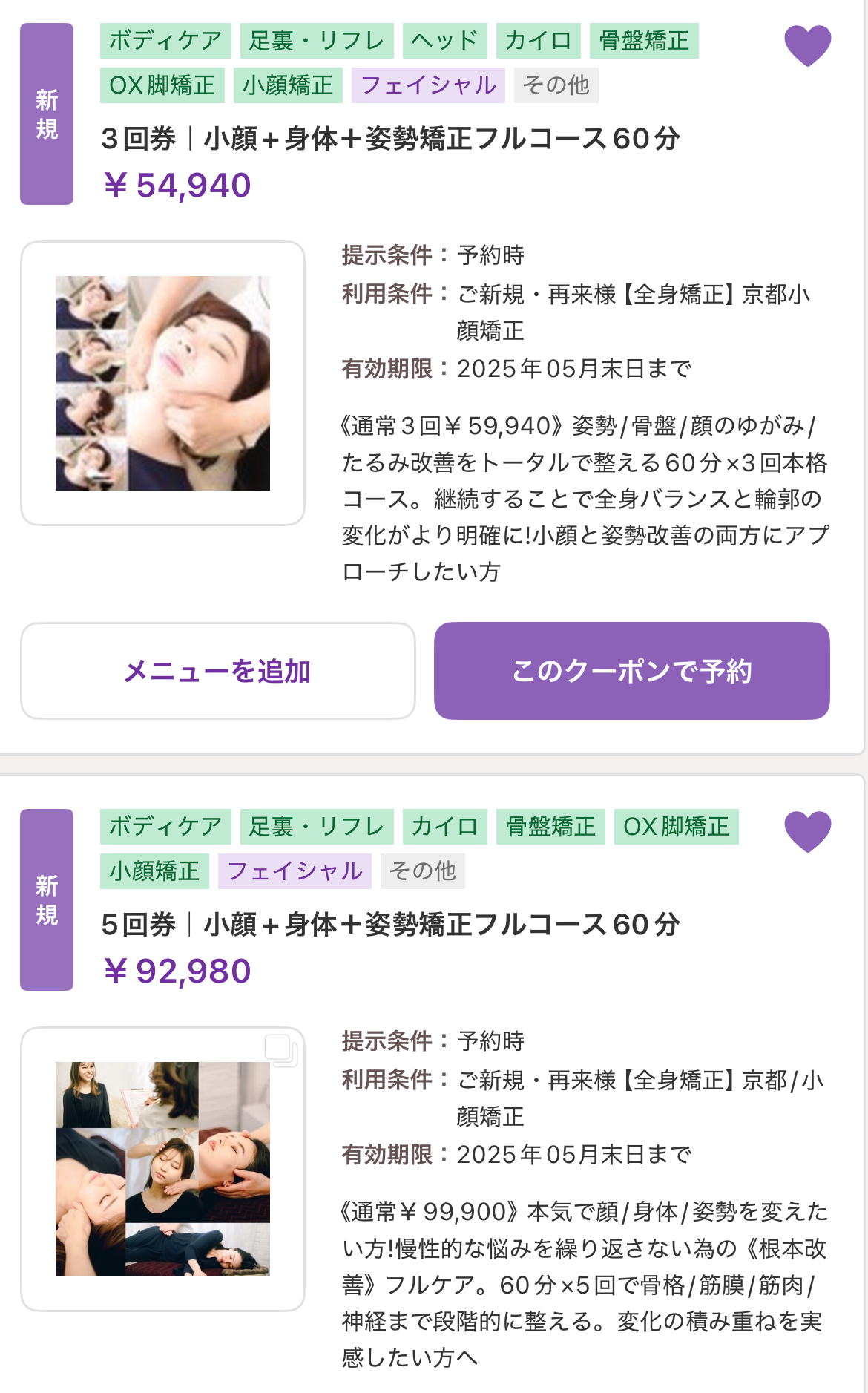Expand その他 tag on the second coupon

pyautogui.click(x=424, y=874)
